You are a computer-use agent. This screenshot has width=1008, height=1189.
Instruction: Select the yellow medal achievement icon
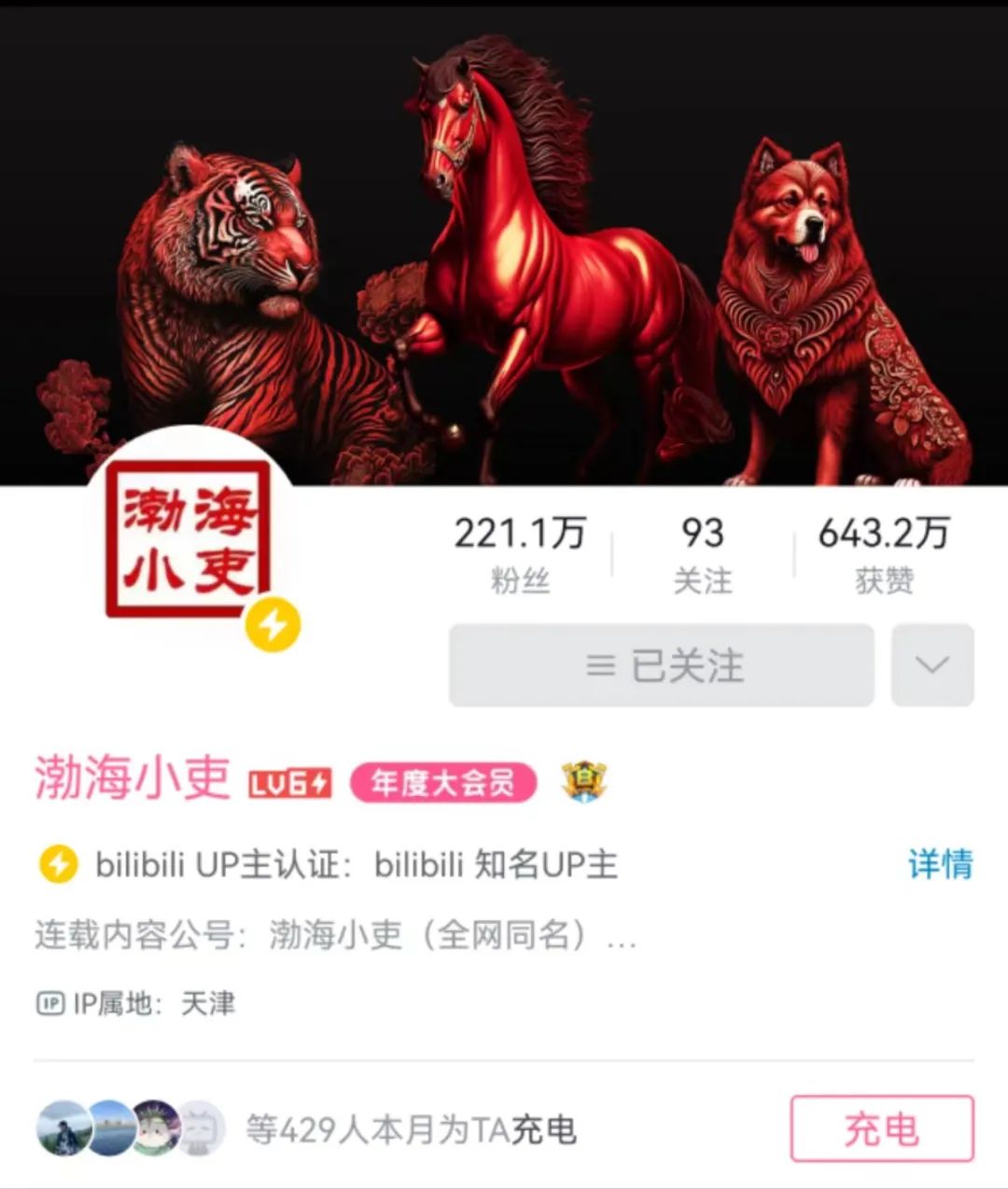tap(583, 784)
